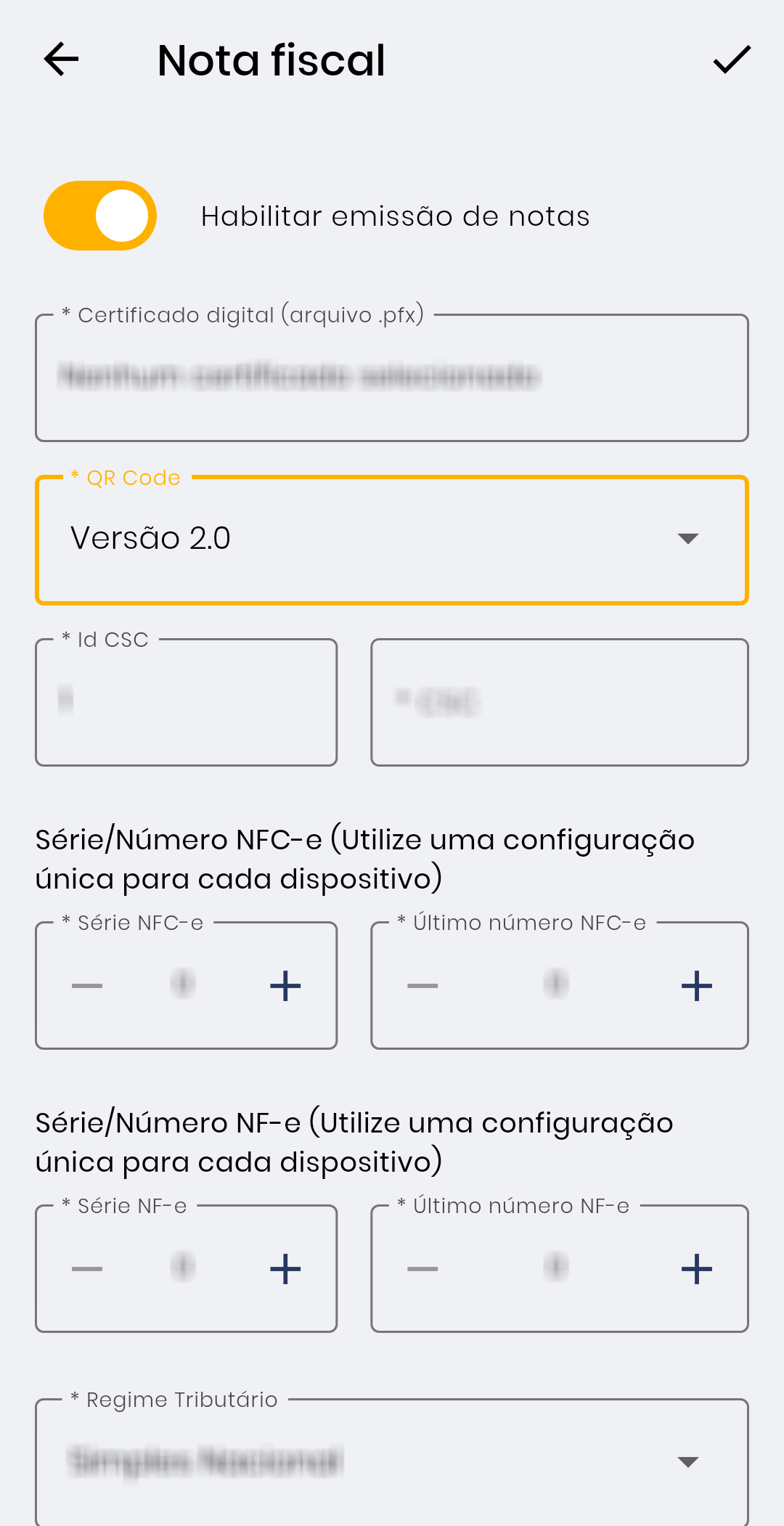Viewport: 784px width, 1526px height.
Task: Increase the Último número NFC-e value
Action: [697, 986]
